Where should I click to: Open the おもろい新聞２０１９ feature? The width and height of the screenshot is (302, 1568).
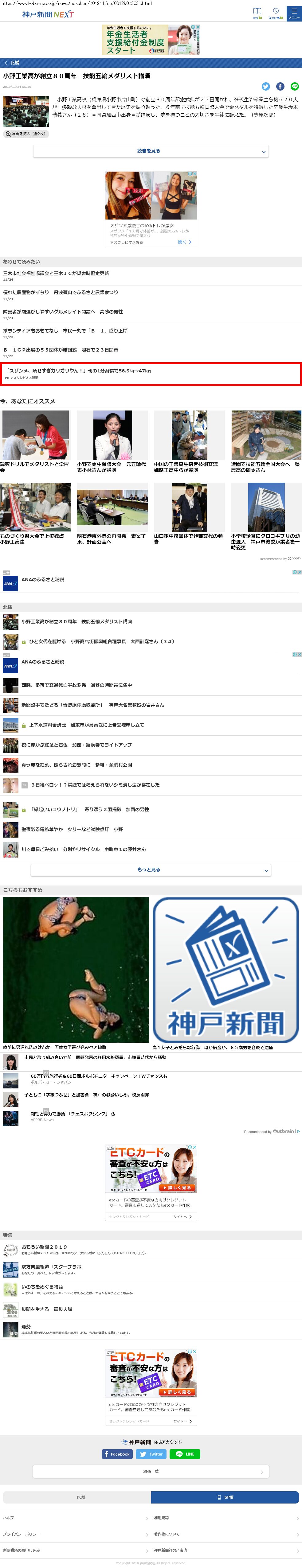pyautogui.click(x=44, y=1247)
